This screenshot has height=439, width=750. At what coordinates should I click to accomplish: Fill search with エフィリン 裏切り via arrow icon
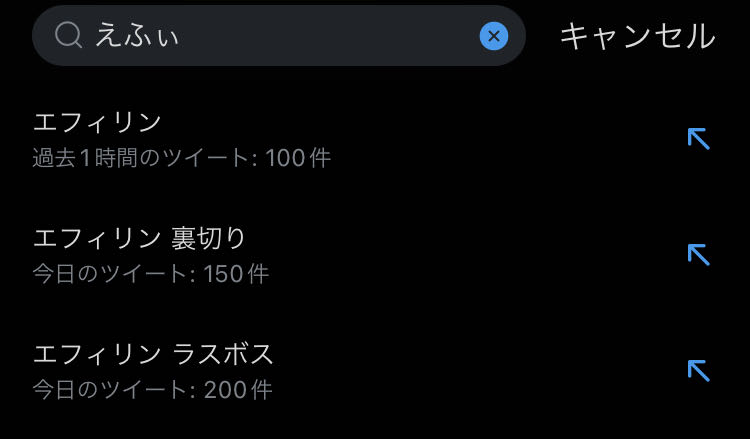[x=698, y=255]
